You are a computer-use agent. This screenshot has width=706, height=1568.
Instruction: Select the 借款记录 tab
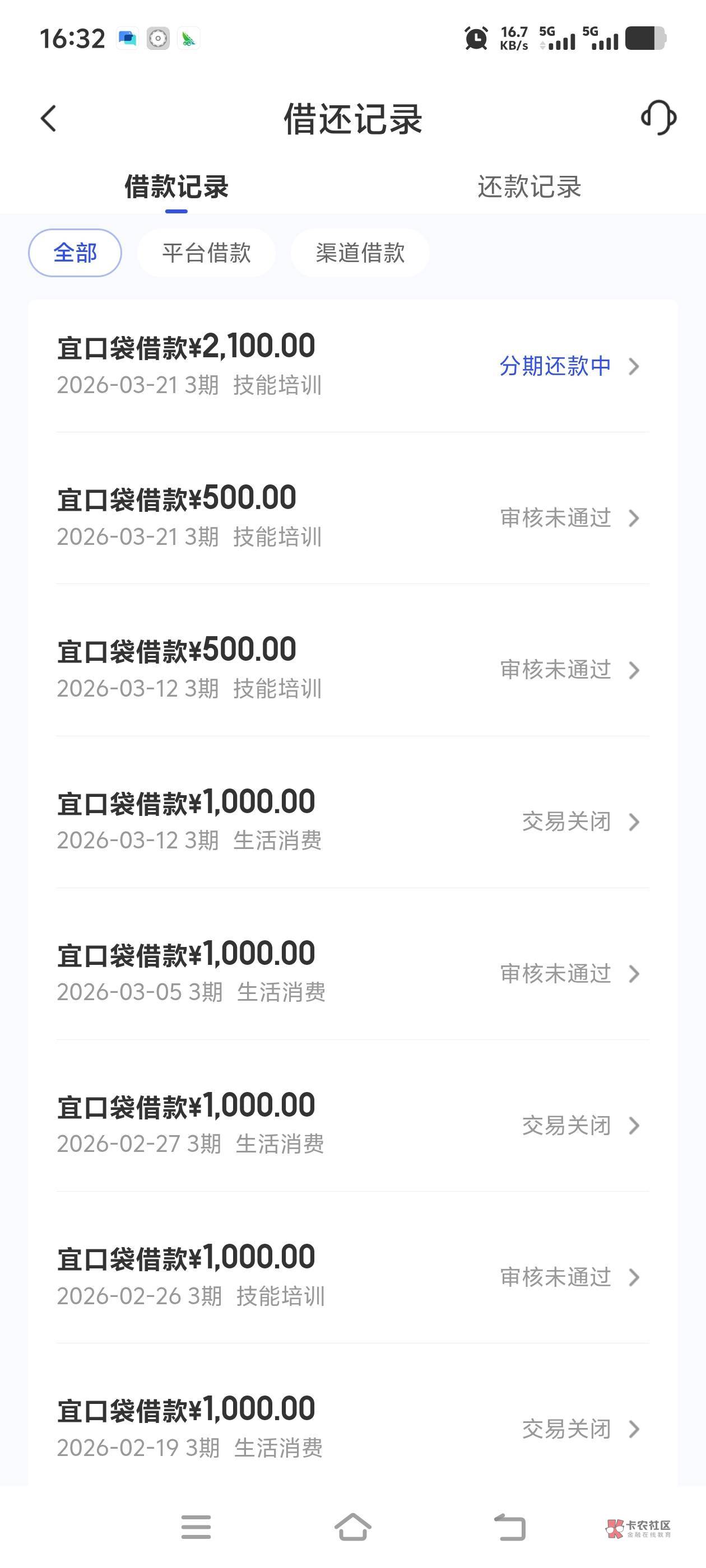pyautogui.click(x=176, y=187)
